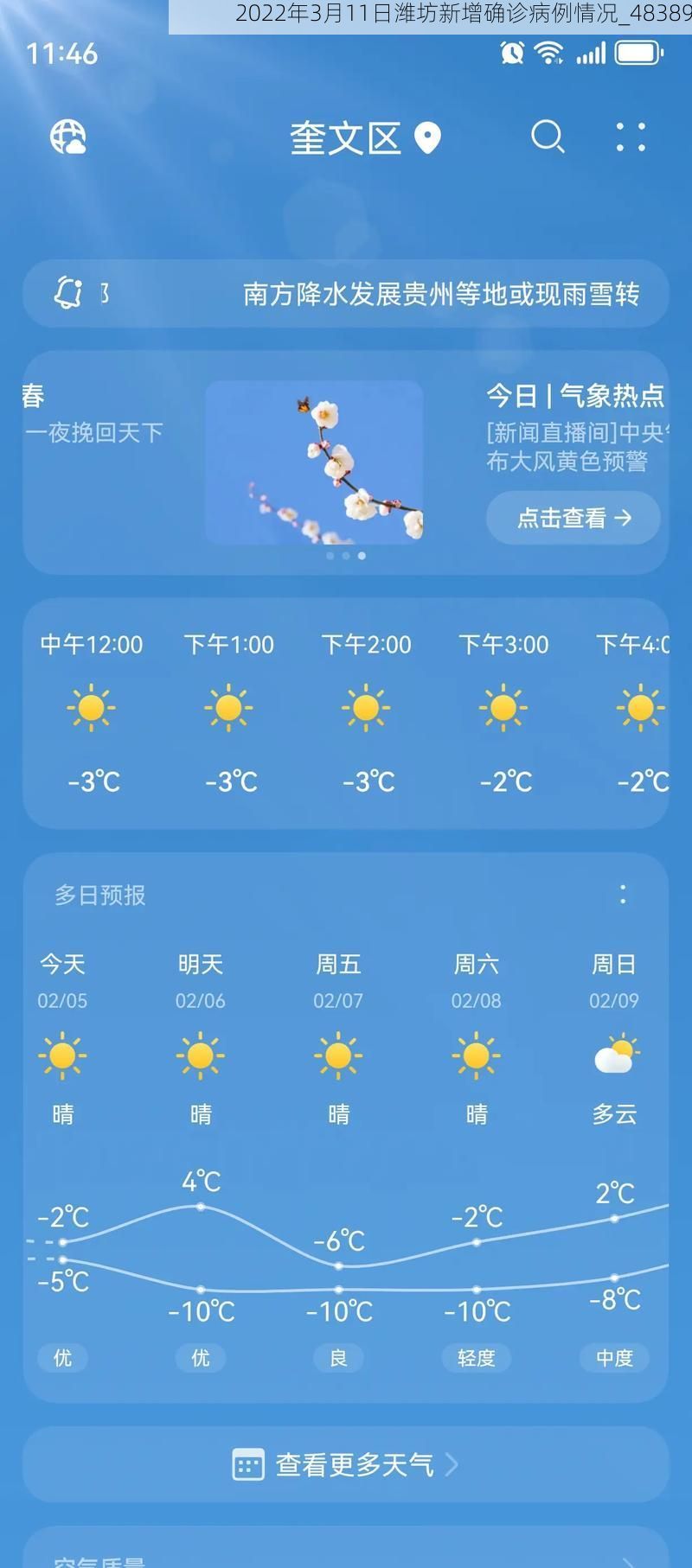Open the search icon

pos(547,137)
